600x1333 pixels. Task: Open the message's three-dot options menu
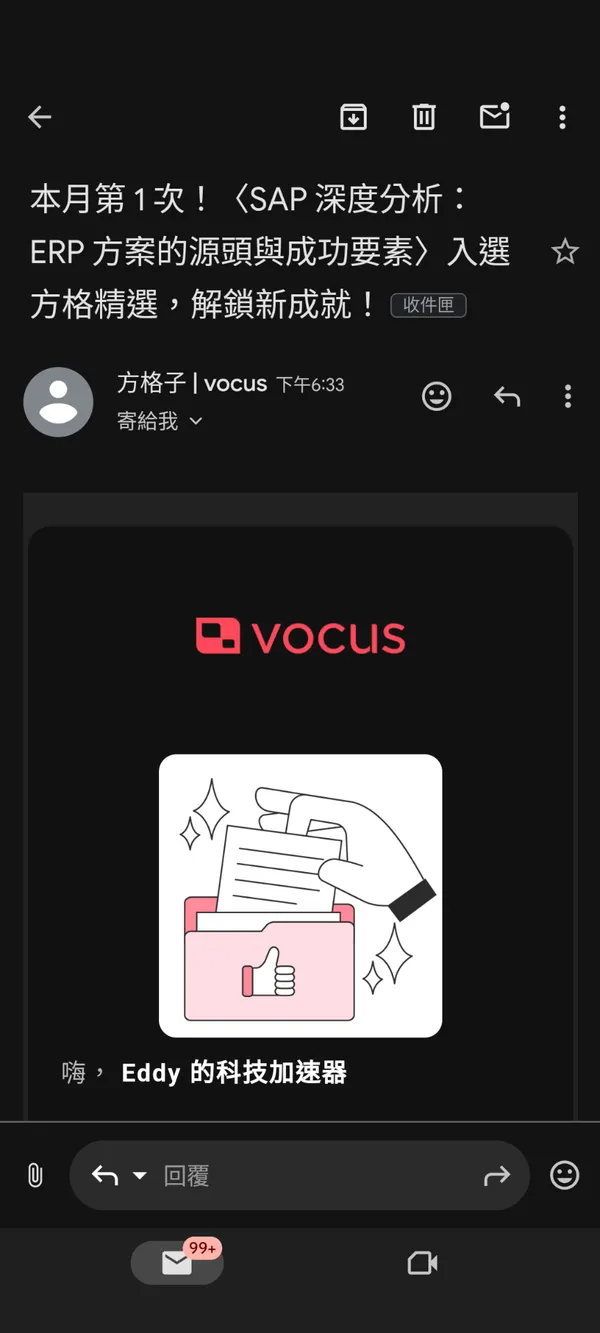pos(567,397)
